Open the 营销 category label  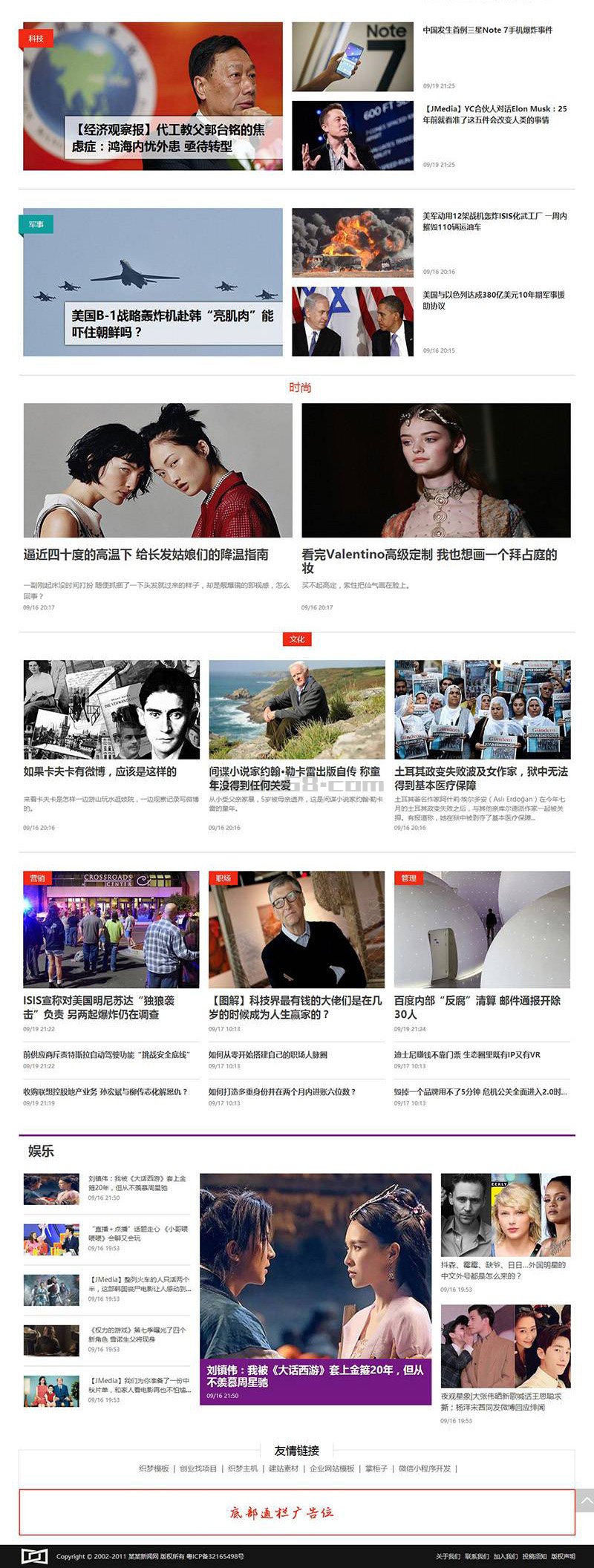(36, 878)
